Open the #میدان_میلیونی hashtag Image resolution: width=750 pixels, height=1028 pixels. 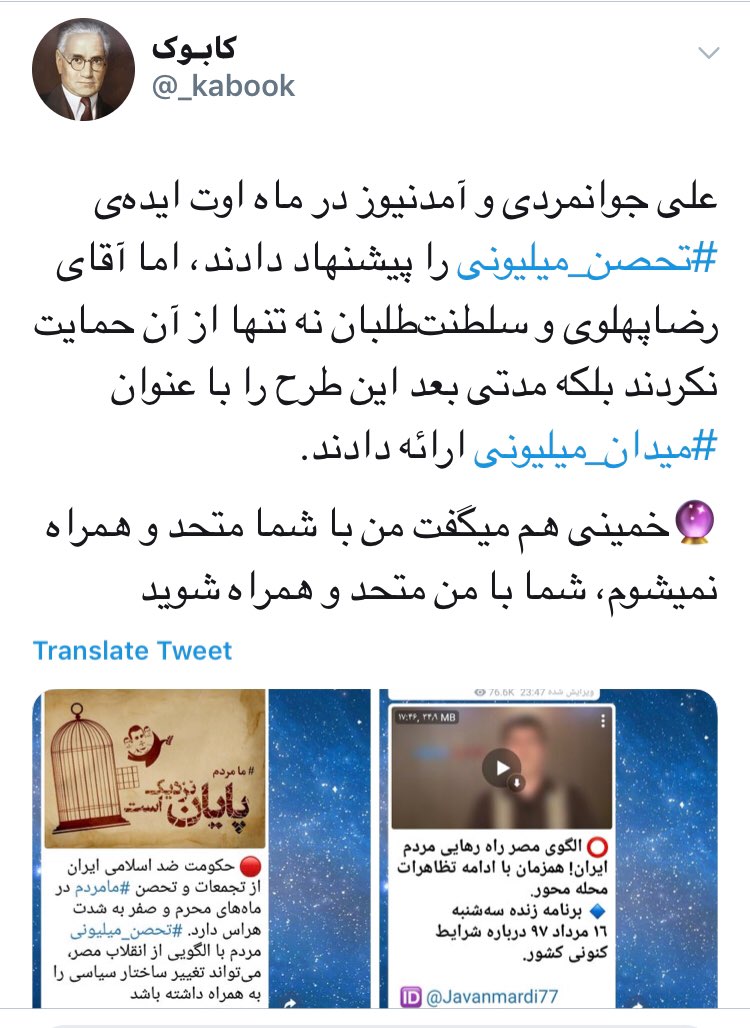(610, 449)
